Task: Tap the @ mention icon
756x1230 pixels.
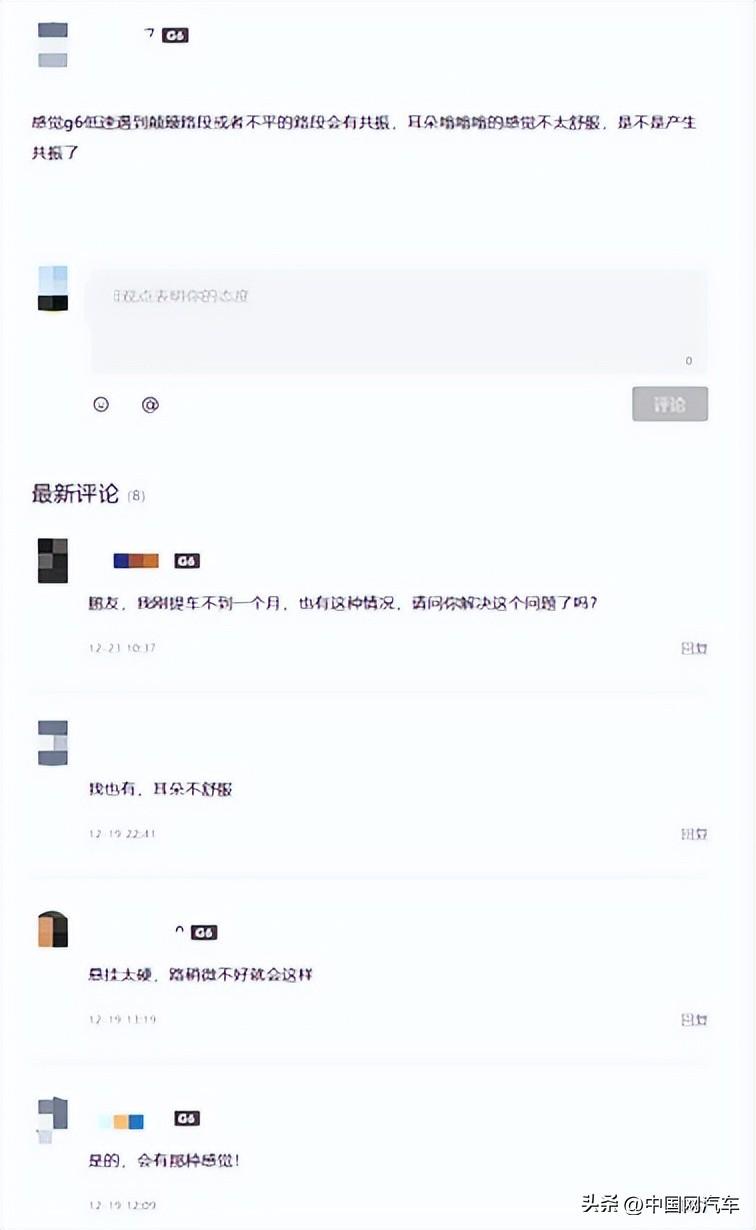Action: 150,405
